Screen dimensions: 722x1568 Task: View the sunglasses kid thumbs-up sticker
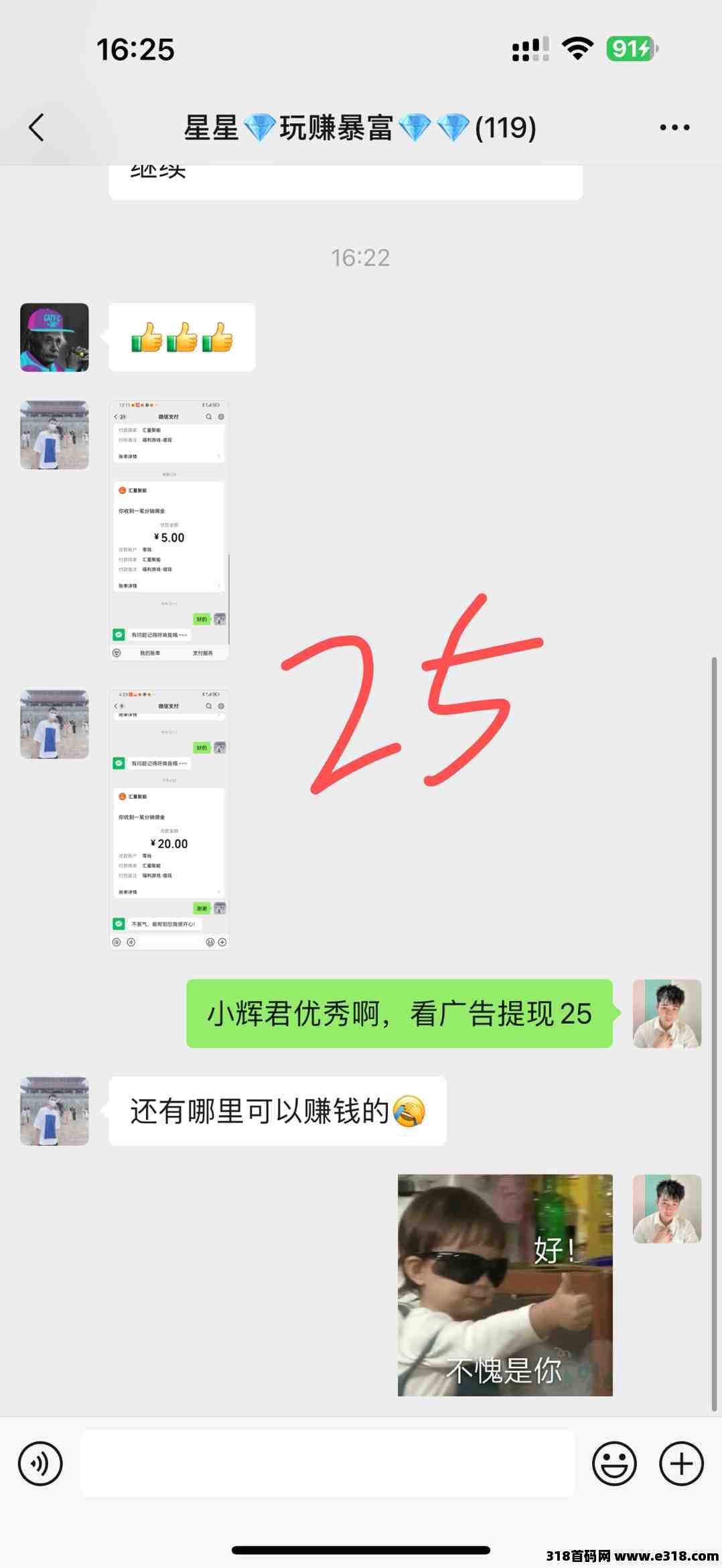505,1285
